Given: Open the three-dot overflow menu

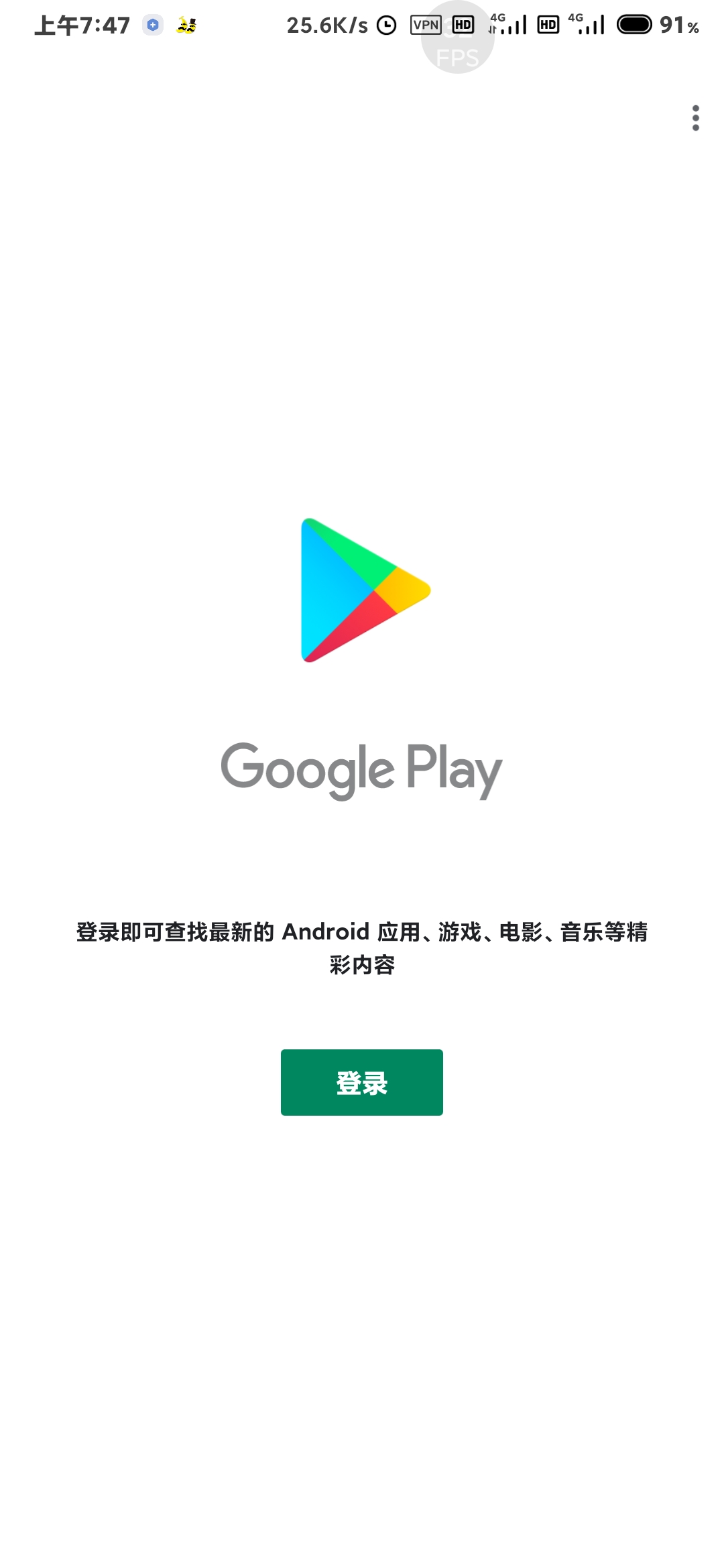Looking at the screenshot, I should [x=696, y=118].
